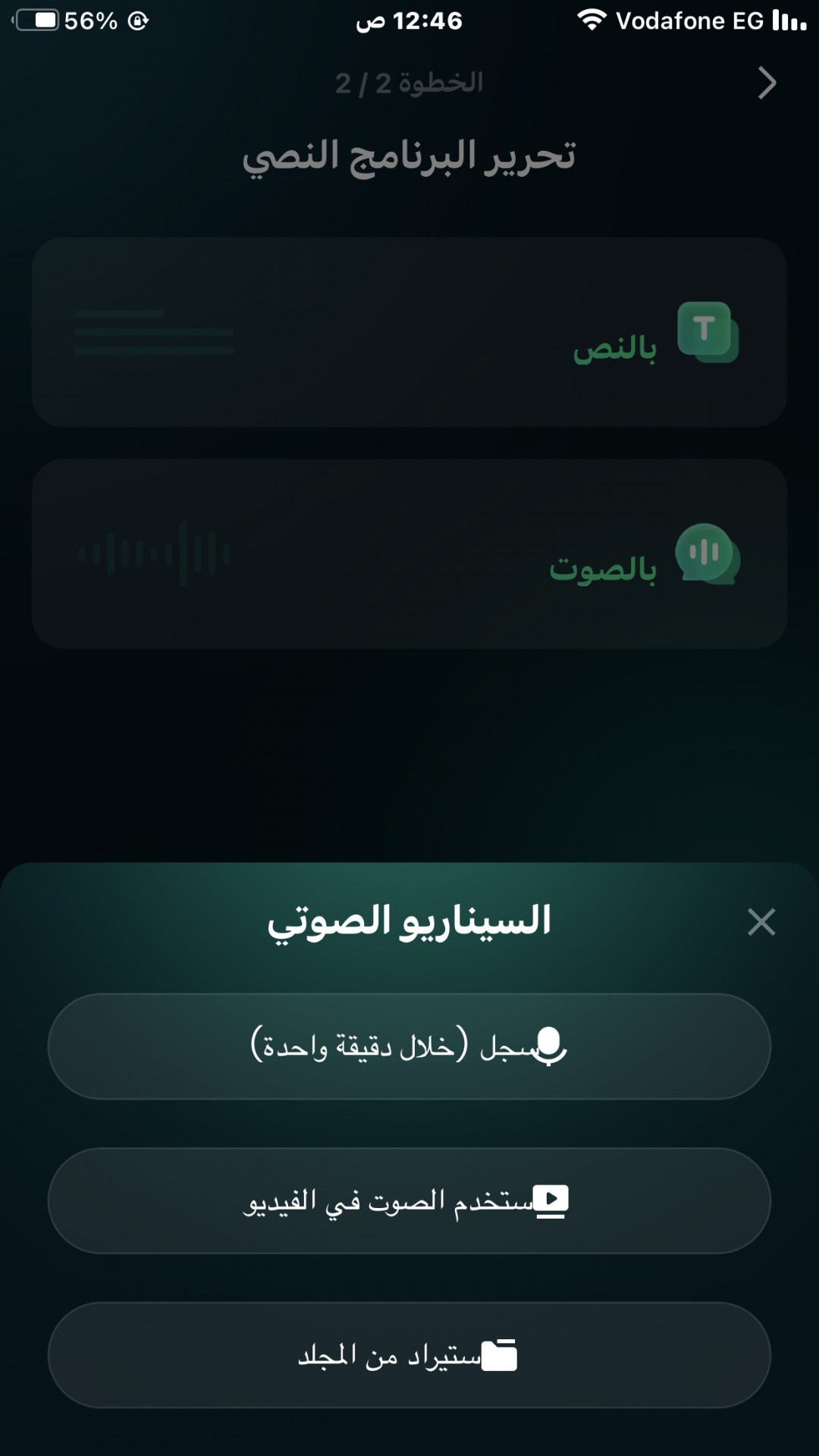This screenshot has width=819, height=1456.
Task: Tap سجل (خلال دقيقة واحدة) to record
Action: click(409, 1046)
